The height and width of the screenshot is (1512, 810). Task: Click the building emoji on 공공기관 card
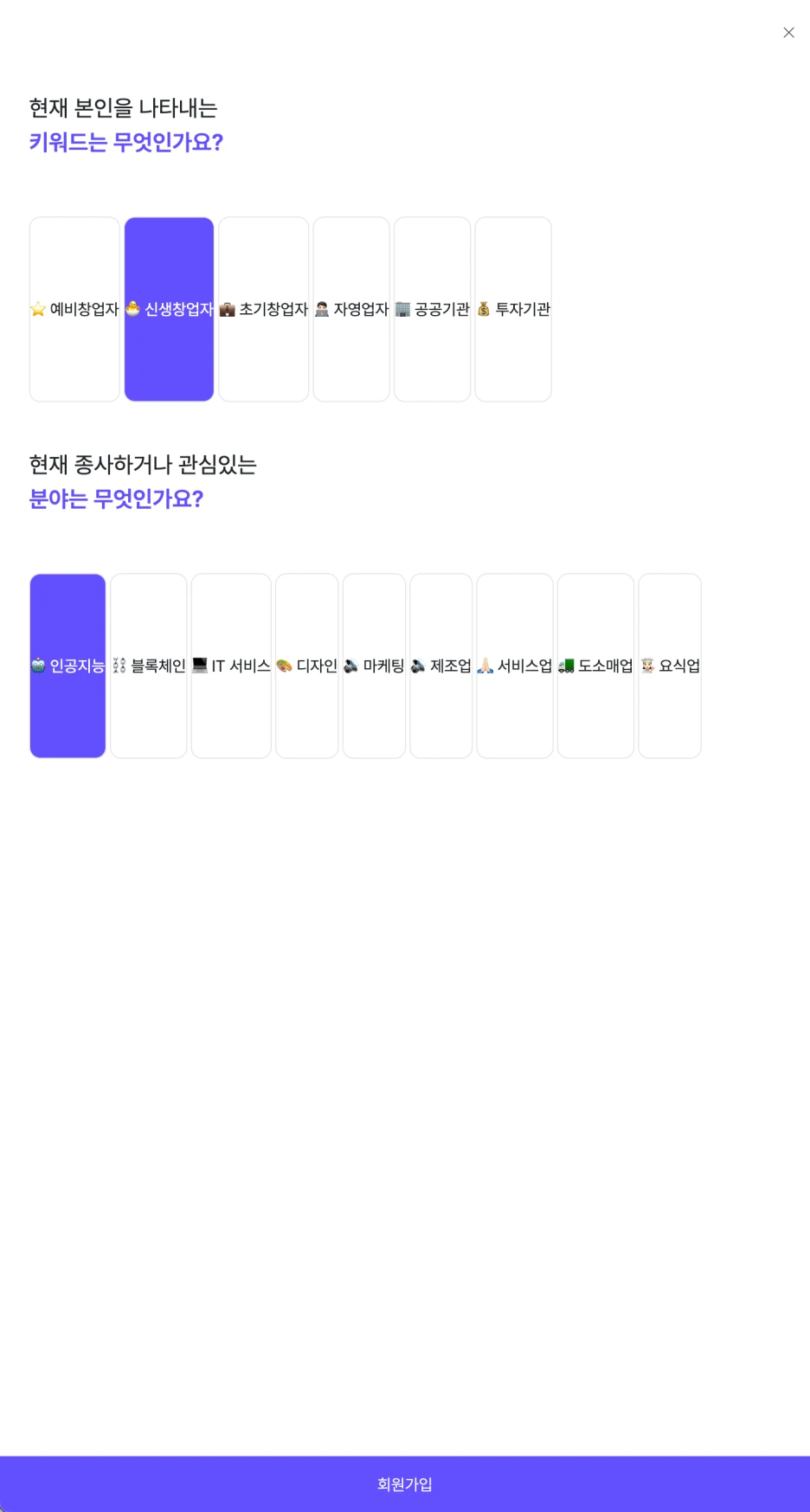click(402, 309)
